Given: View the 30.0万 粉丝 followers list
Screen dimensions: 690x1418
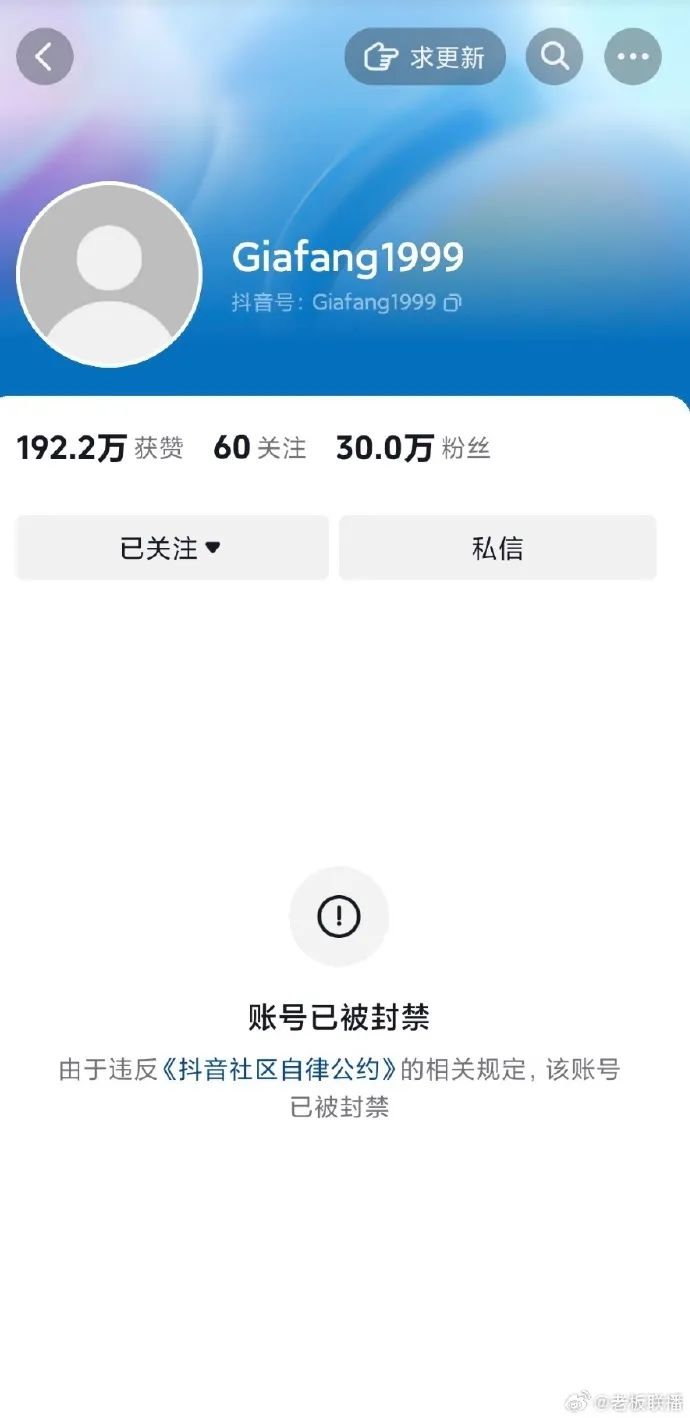Looking at the screenshot, I should [x=412, y=448].
